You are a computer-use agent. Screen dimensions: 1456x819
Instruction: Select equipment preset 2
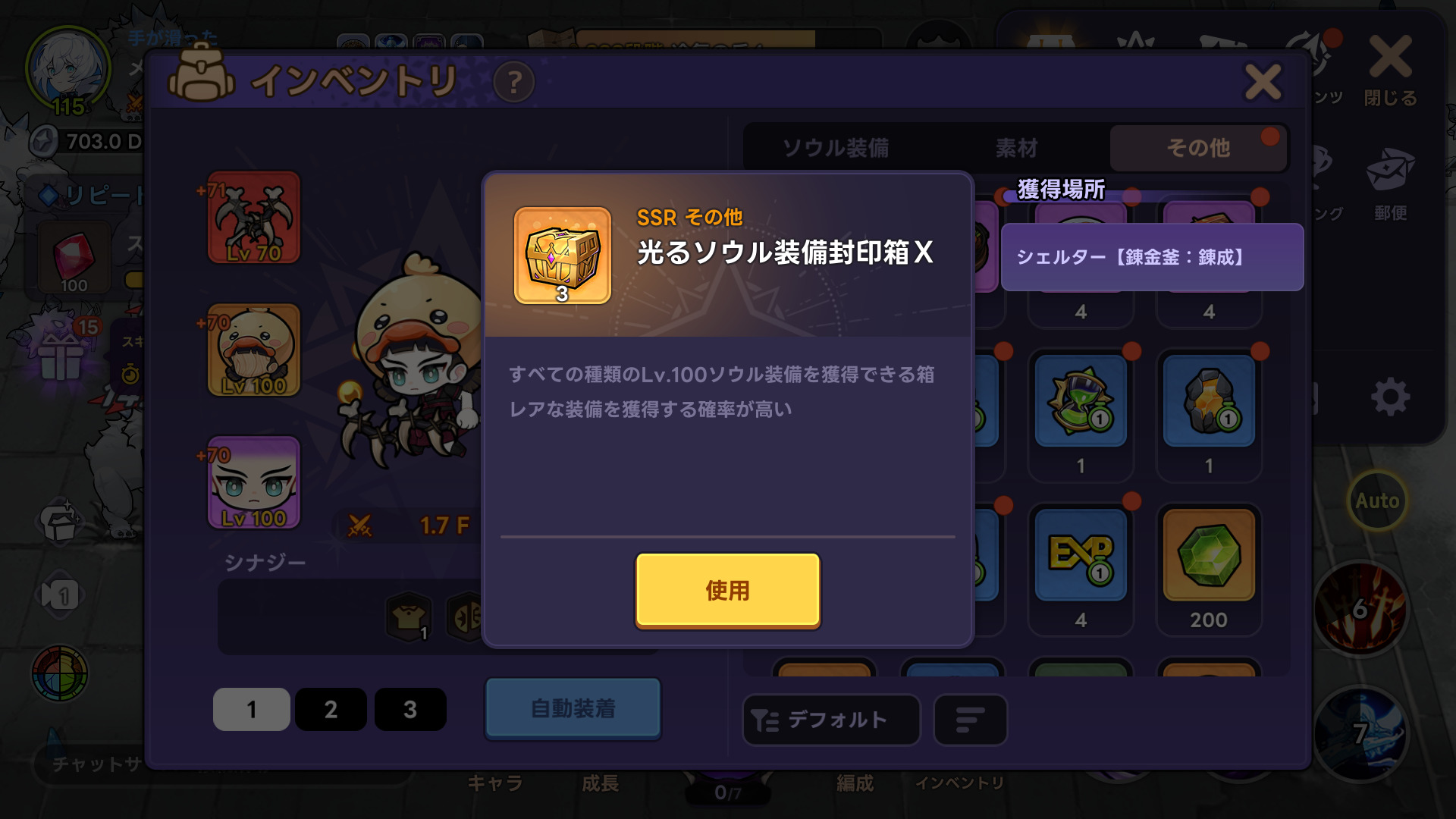click(x=331, y=709)
